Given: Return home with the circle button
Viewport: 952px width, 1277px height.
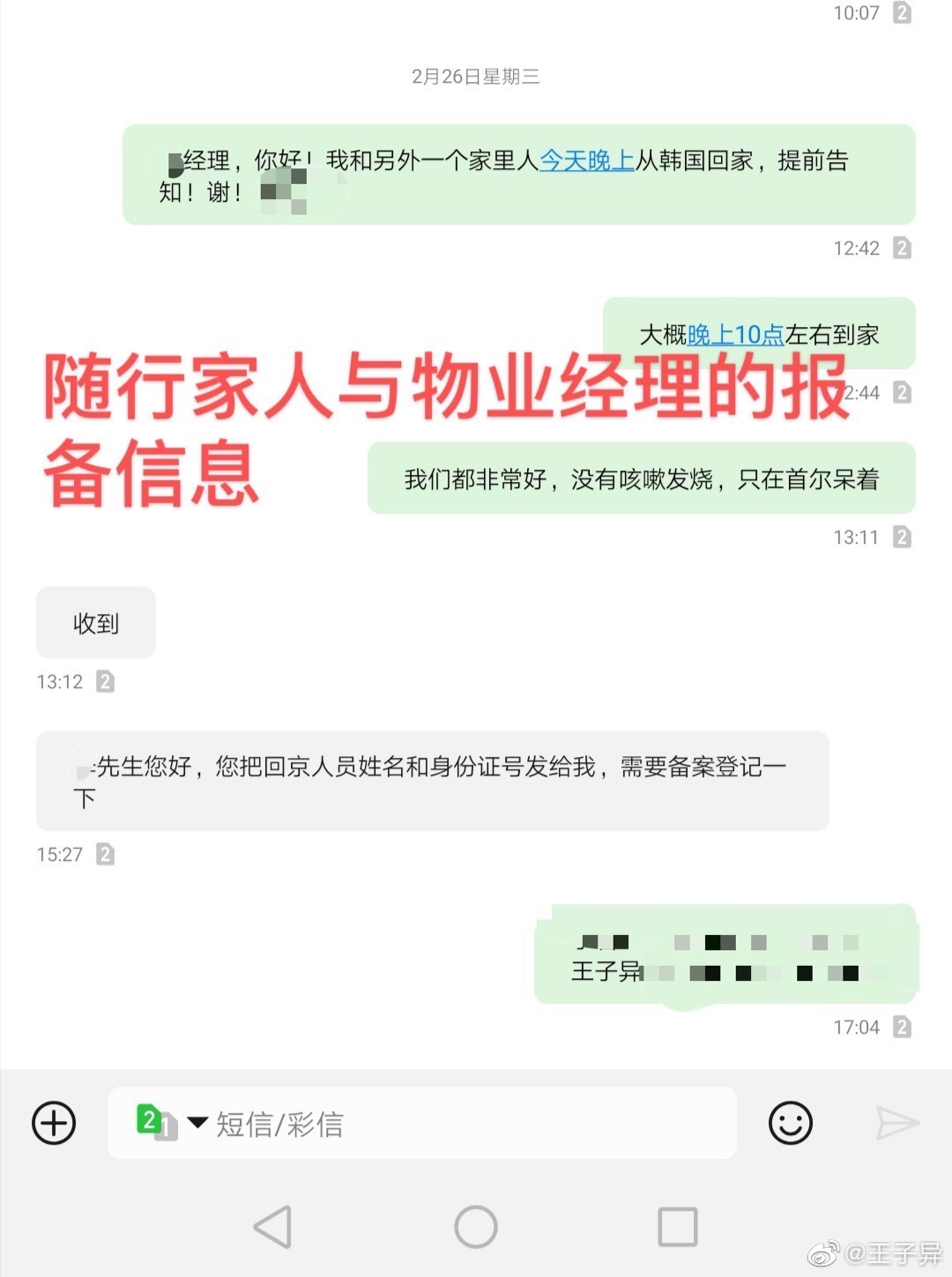Looking at the screenshot, I should (476, 1227).
